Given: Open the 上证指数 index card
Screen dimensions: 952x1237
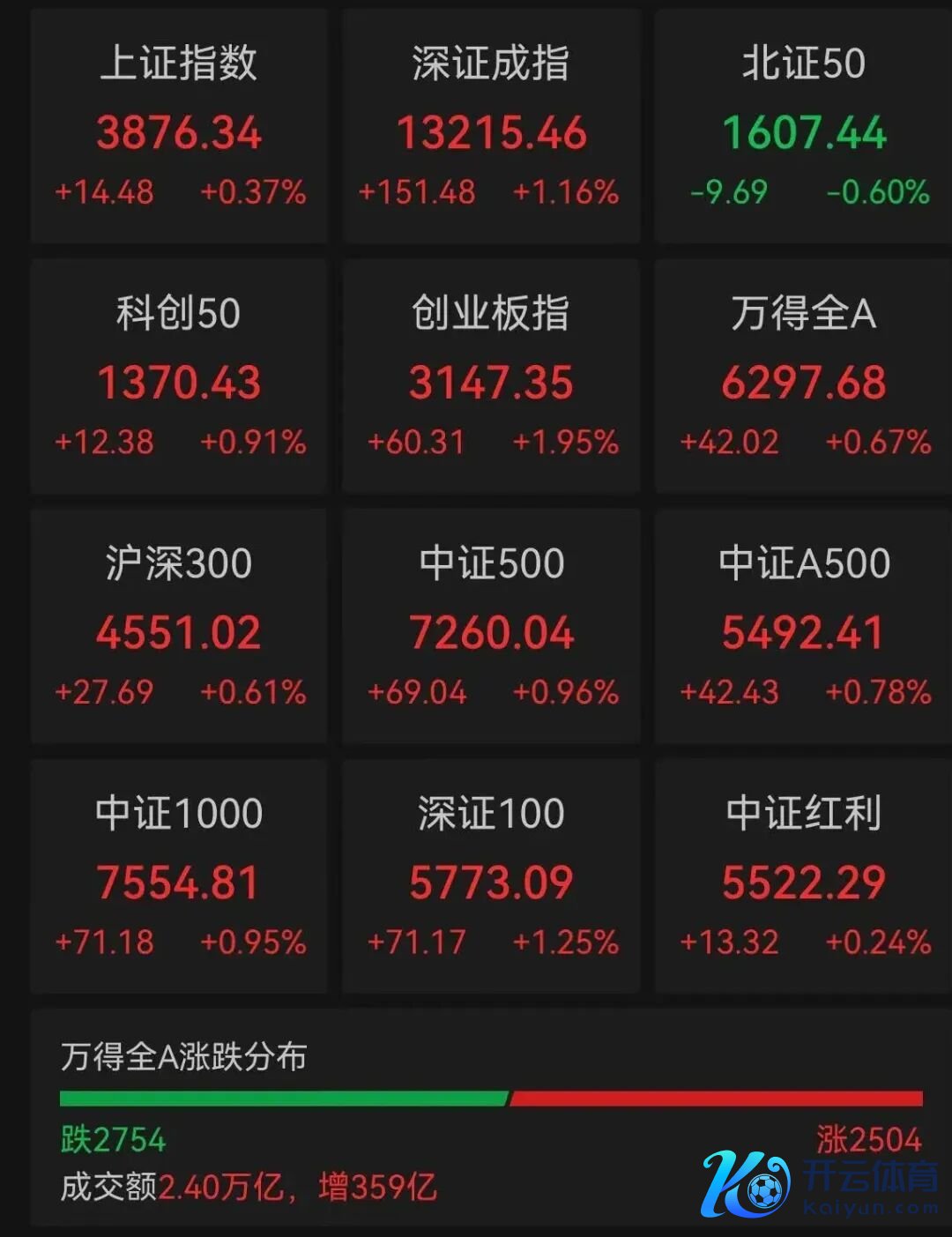Looking at the screenshot, I should 179,128.
